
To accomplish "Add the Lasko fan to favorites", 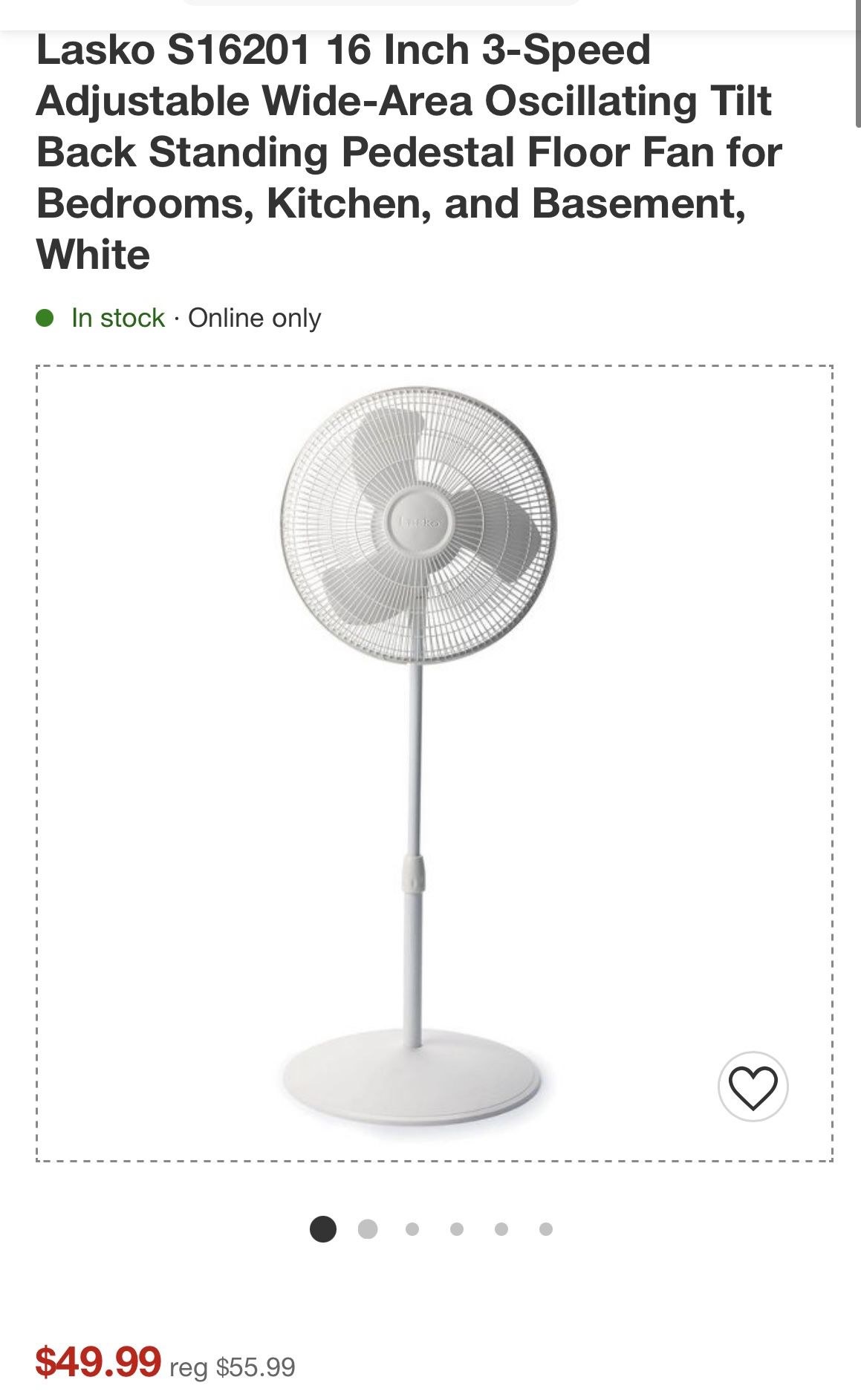I will [x=753, y=1087].
